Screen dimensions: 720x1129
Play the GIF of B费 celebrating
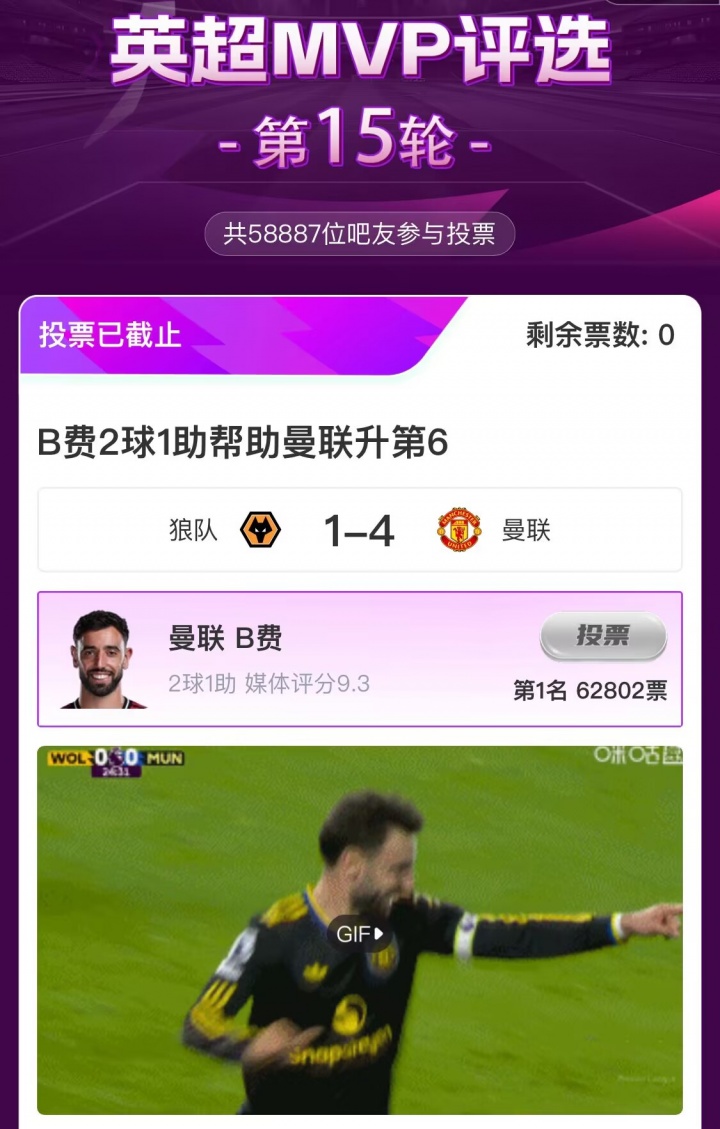pos(360,933)
